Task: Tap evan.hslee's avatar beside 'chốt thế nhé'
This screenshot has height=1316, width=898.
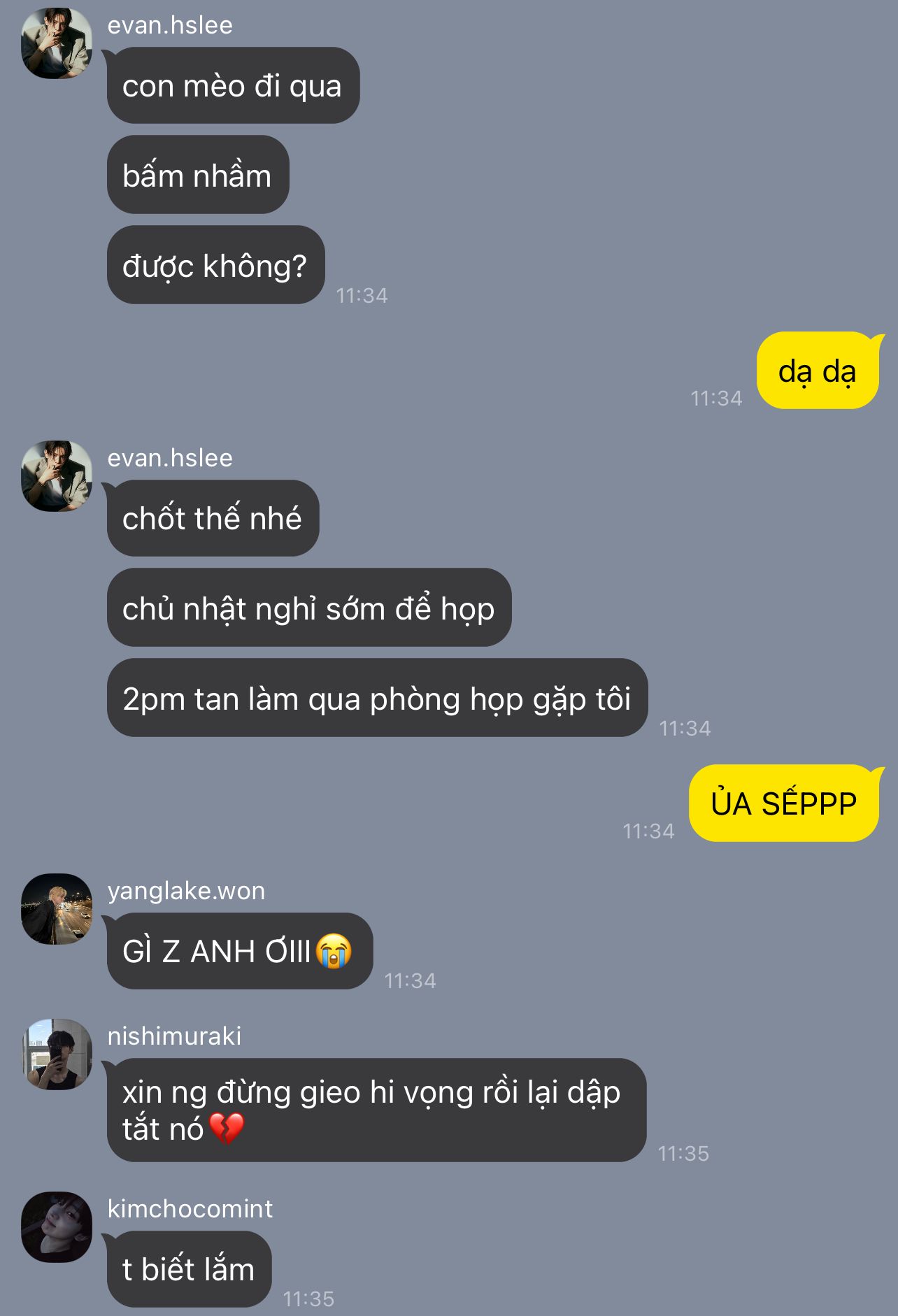Action: tap(57, 476)
